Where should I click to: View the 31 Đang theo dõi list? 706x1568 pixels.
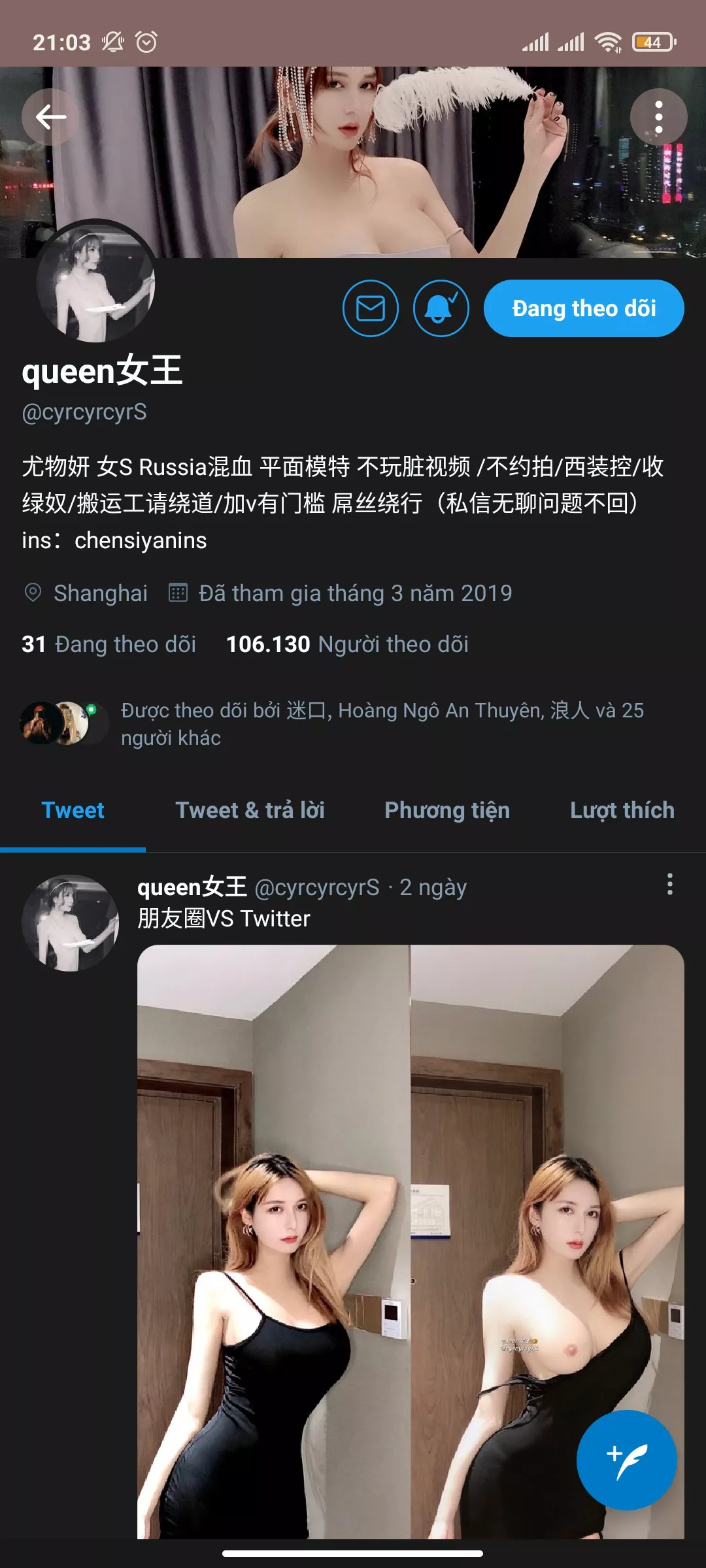(x=109, y=644)
